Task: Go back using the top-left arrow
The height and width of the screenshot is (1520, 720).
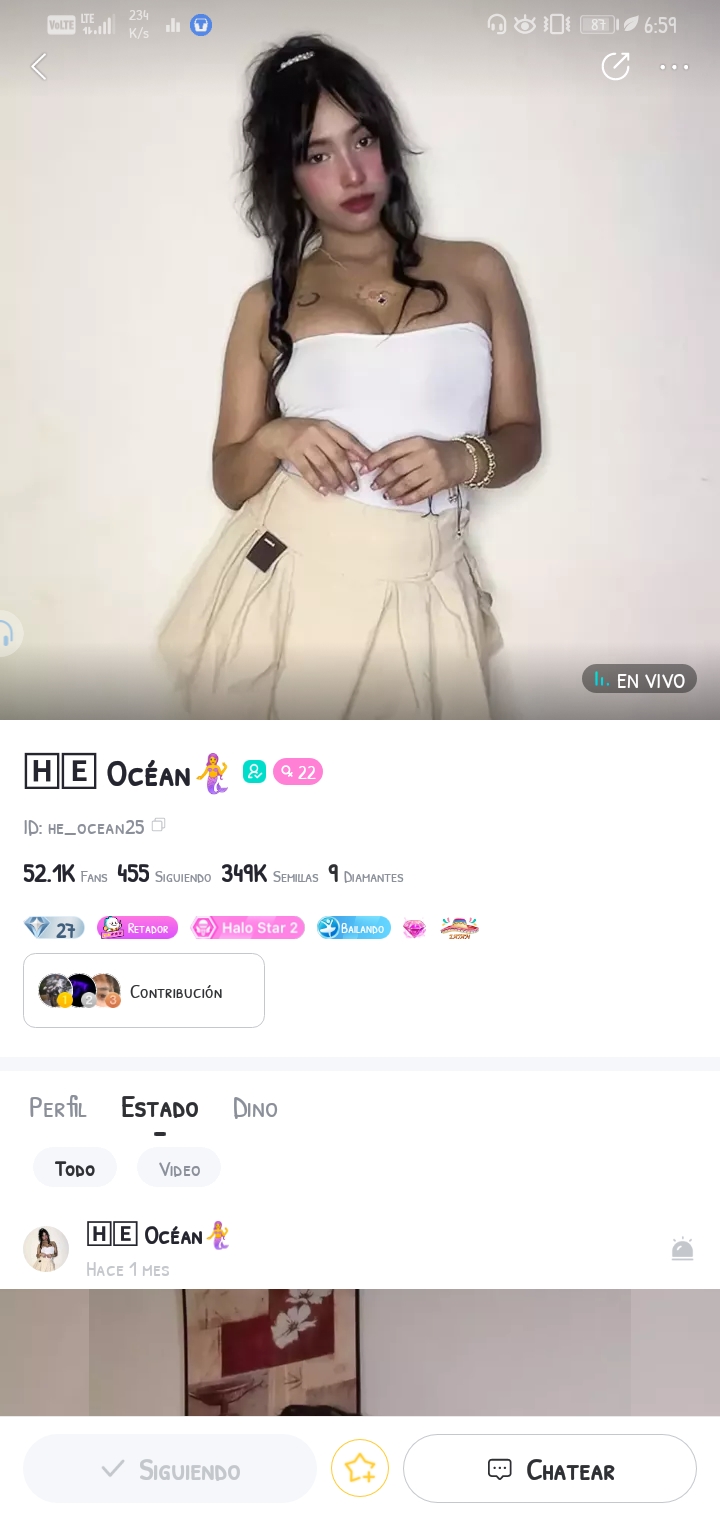Action: [39, 67]
